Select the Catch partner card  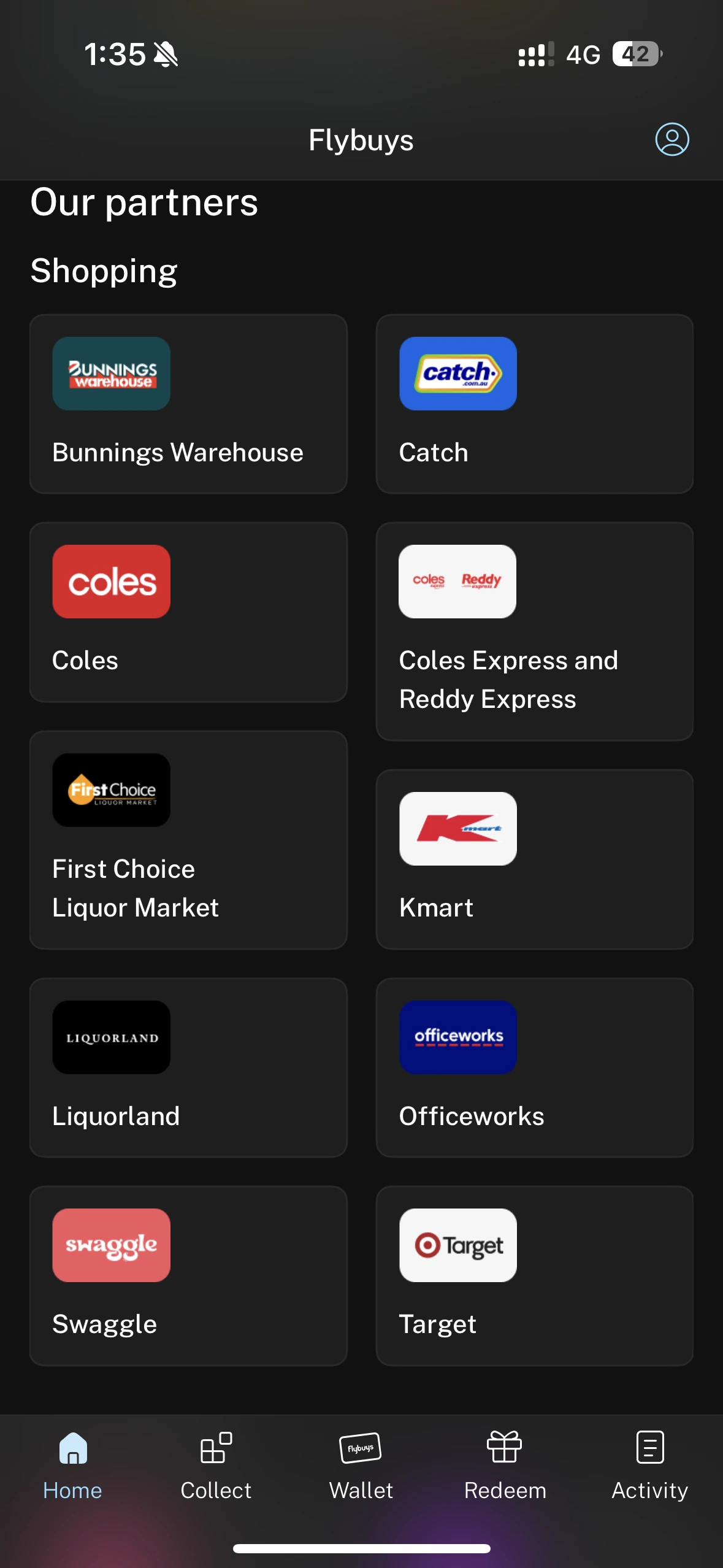[534, 404]
